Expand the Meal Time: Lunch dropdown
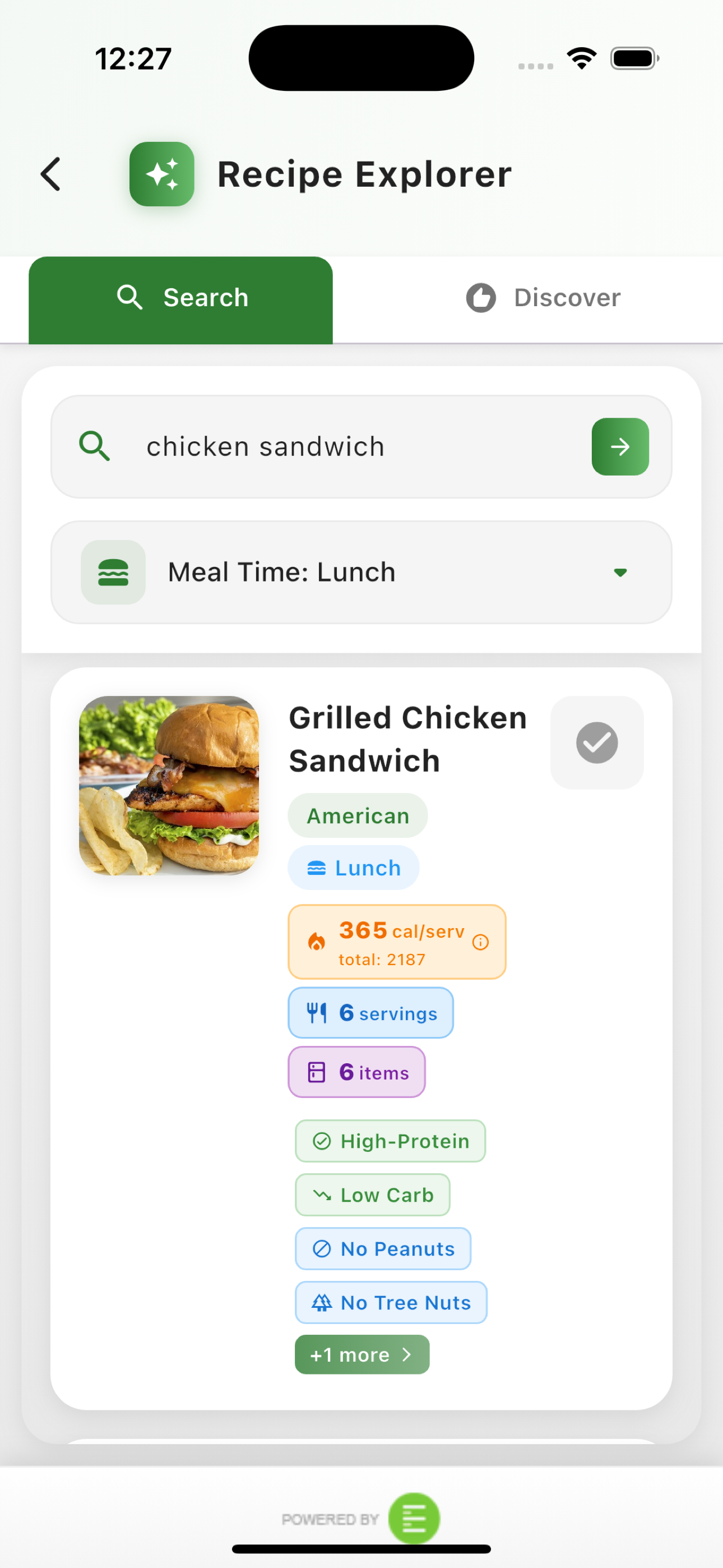Viewport: 723px width, 1568px height. (x=620, y=571)
